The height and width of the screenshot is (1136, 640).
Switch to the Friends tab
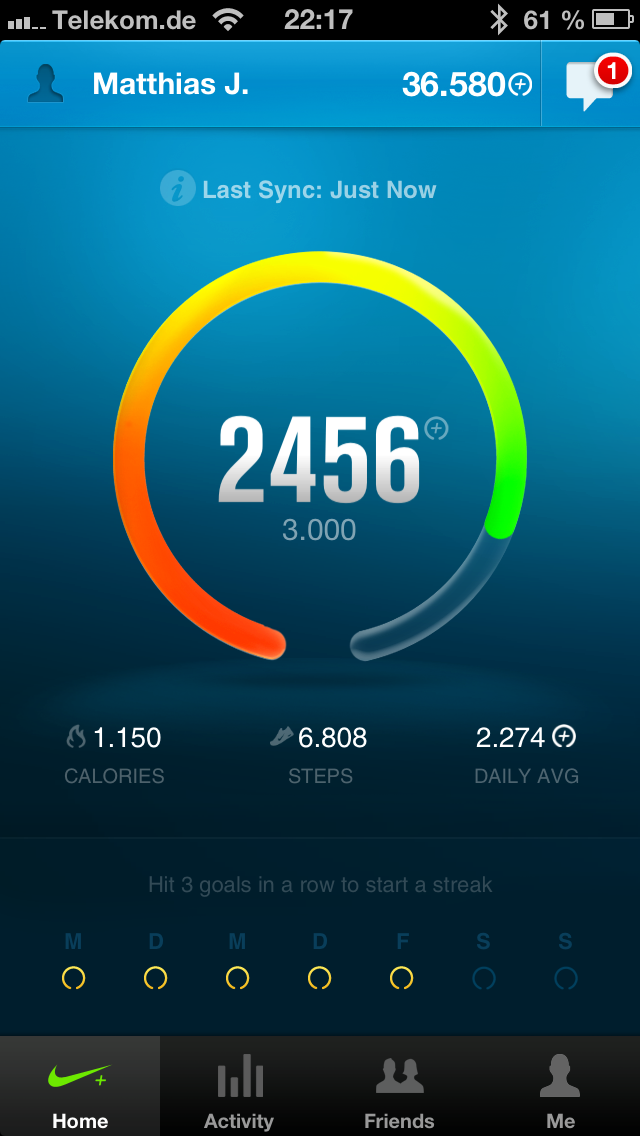coord(399,1090)
